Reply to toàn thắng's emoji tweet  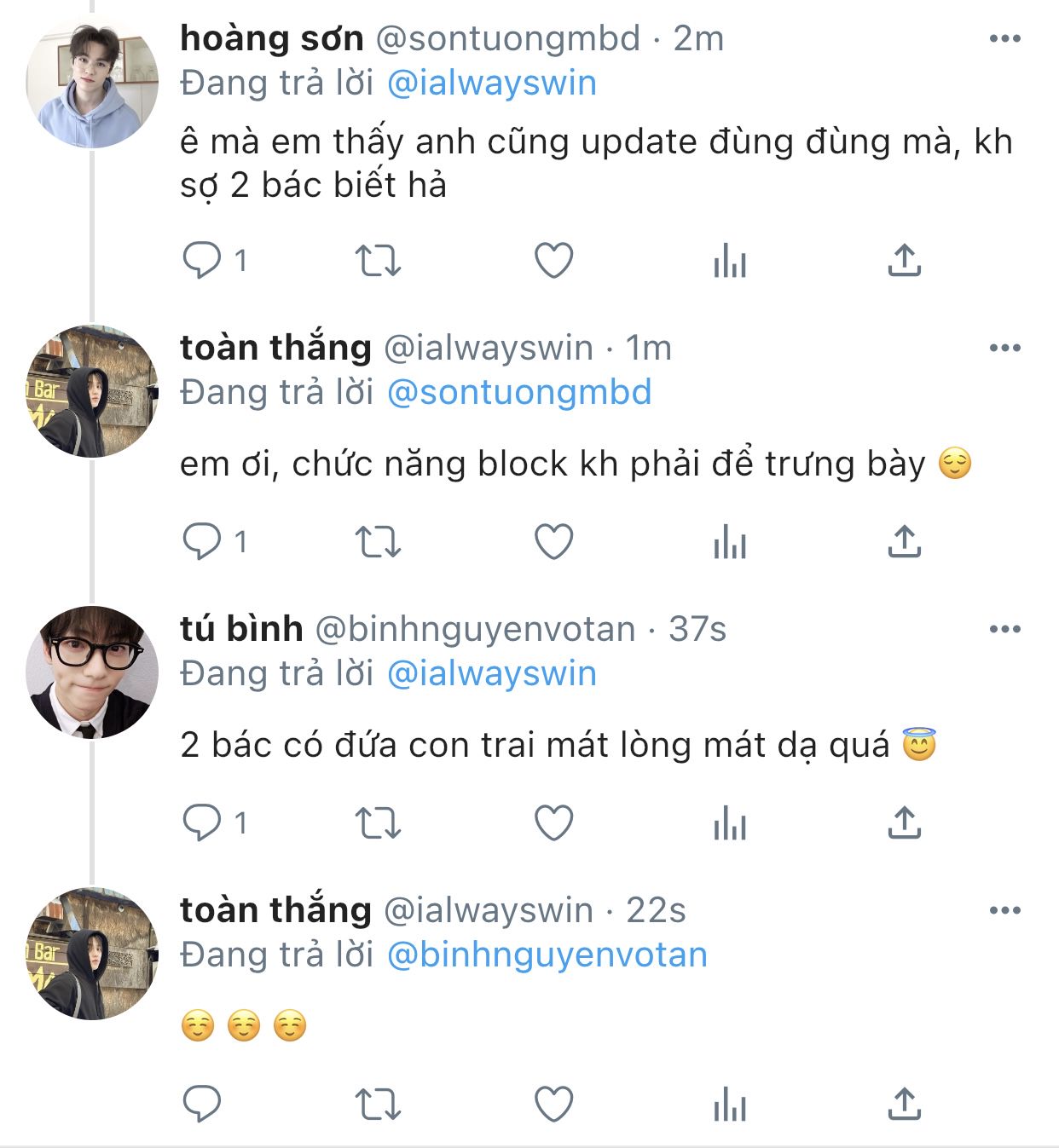[x=202, y=1105]
